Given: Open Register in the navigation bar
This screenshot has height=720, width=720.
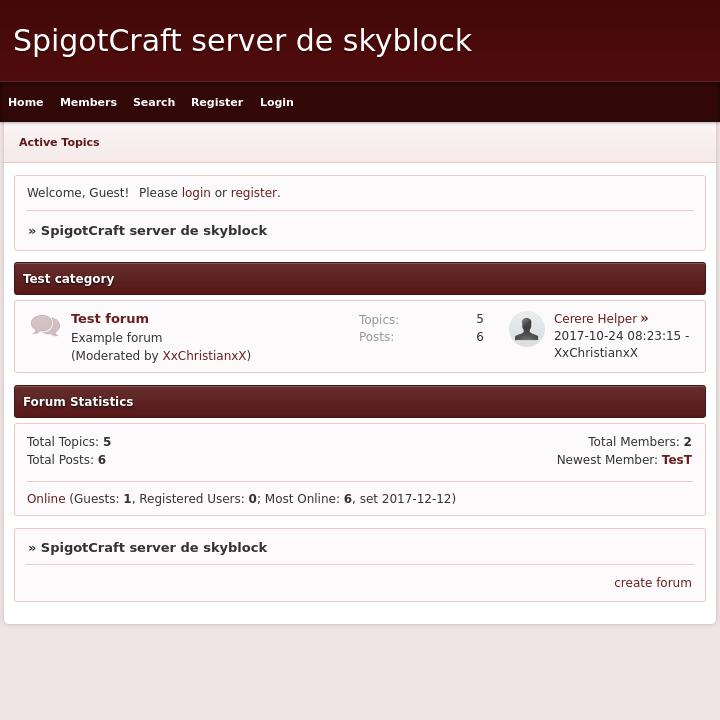Looking at the screenshot, I should (217, 102).
